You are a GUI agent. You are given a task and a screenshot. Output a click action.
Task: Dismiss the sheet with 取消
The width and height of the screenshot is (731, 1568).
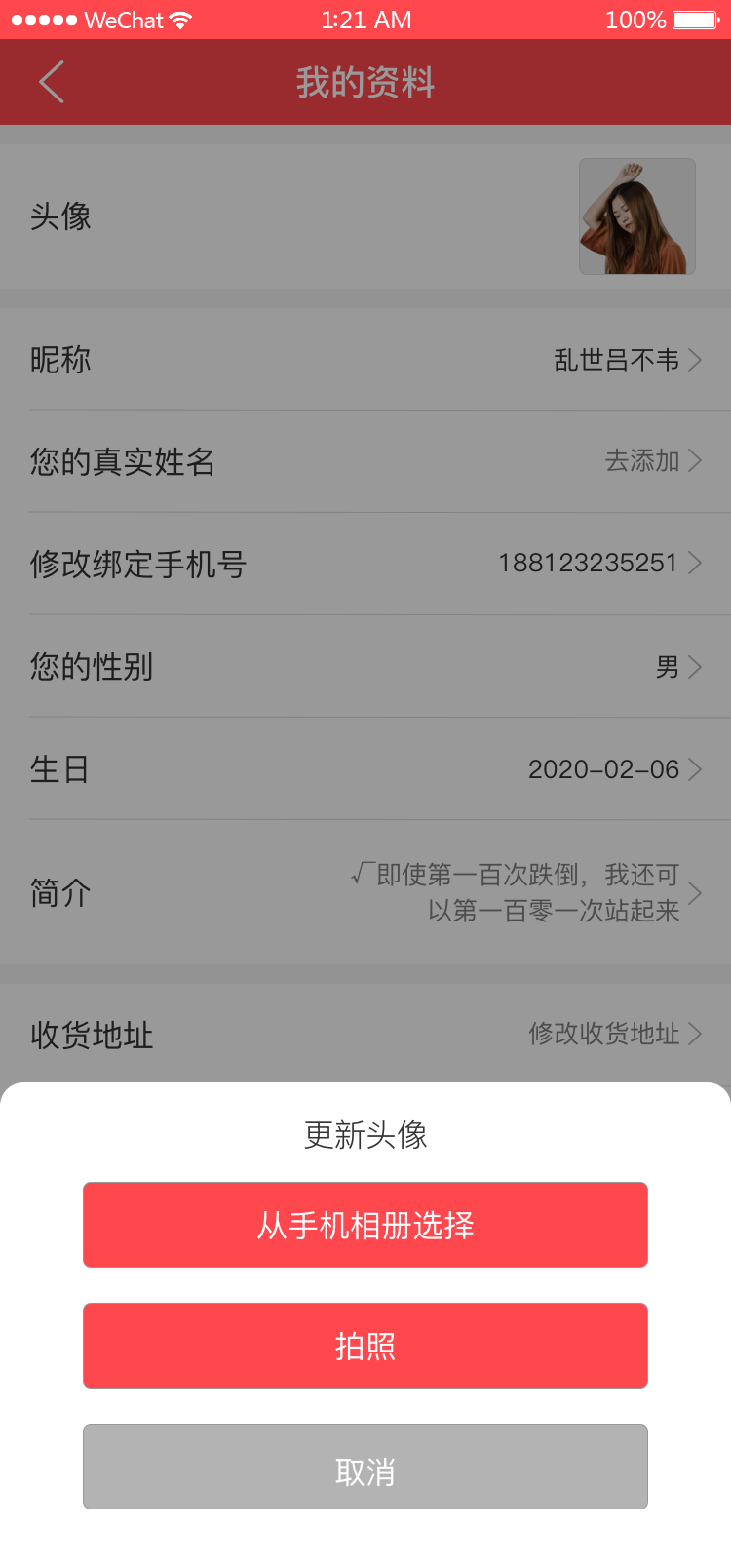(x=365, y=1467)
